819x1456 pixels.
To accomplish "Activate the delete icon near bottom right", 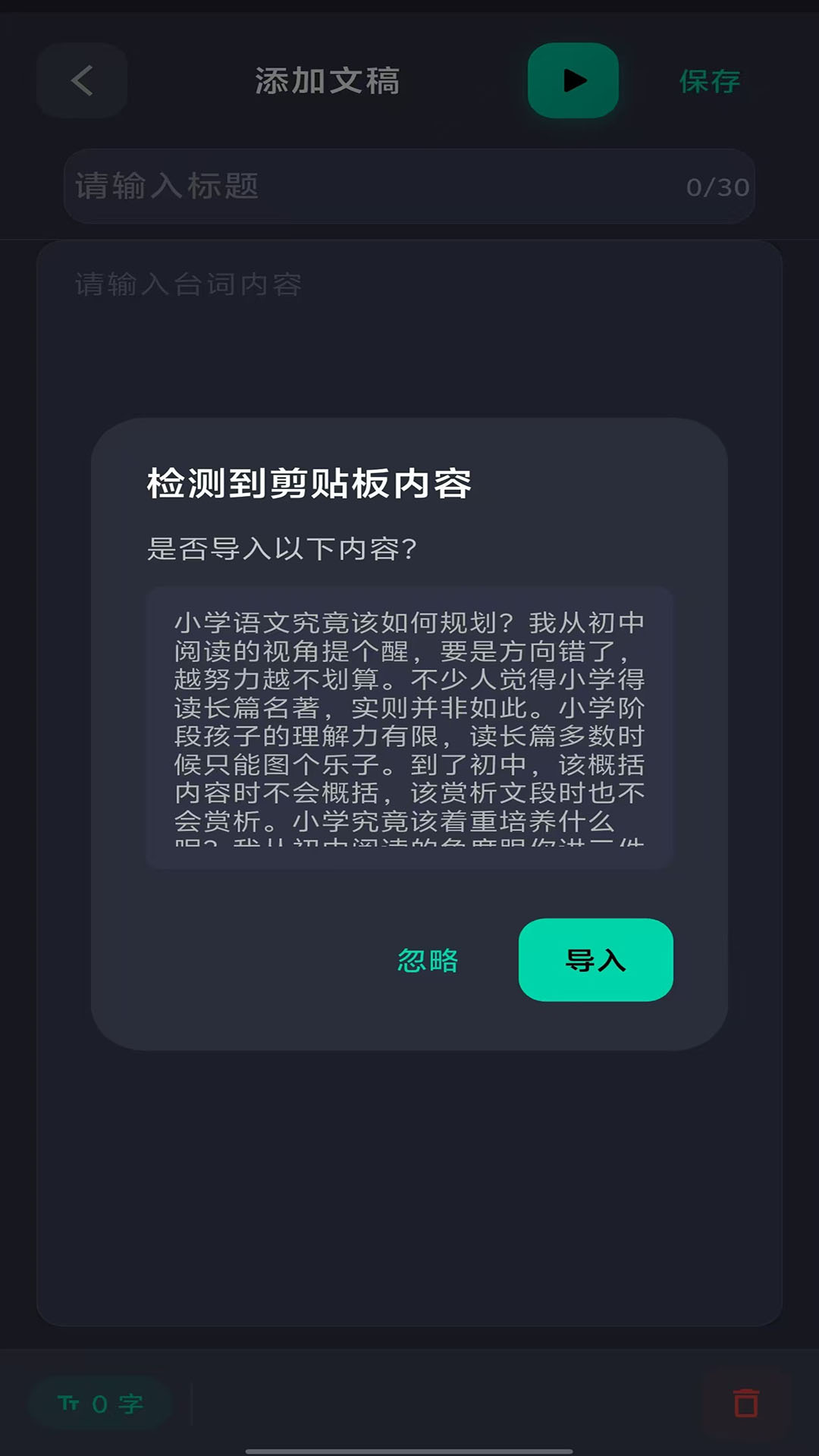I will pos(745,1401).
